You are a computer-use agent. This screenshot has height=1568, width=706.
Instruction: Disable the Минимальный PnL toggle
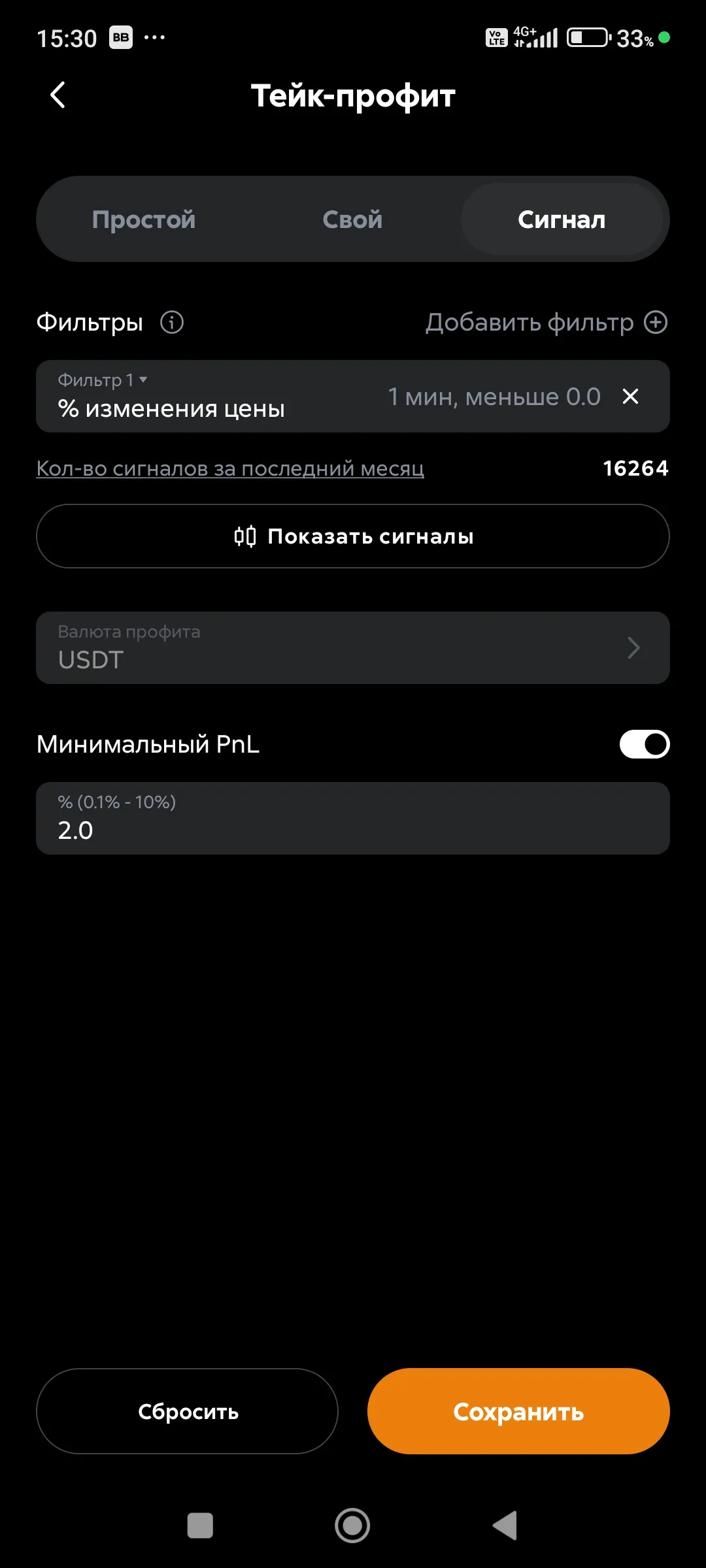643,743
